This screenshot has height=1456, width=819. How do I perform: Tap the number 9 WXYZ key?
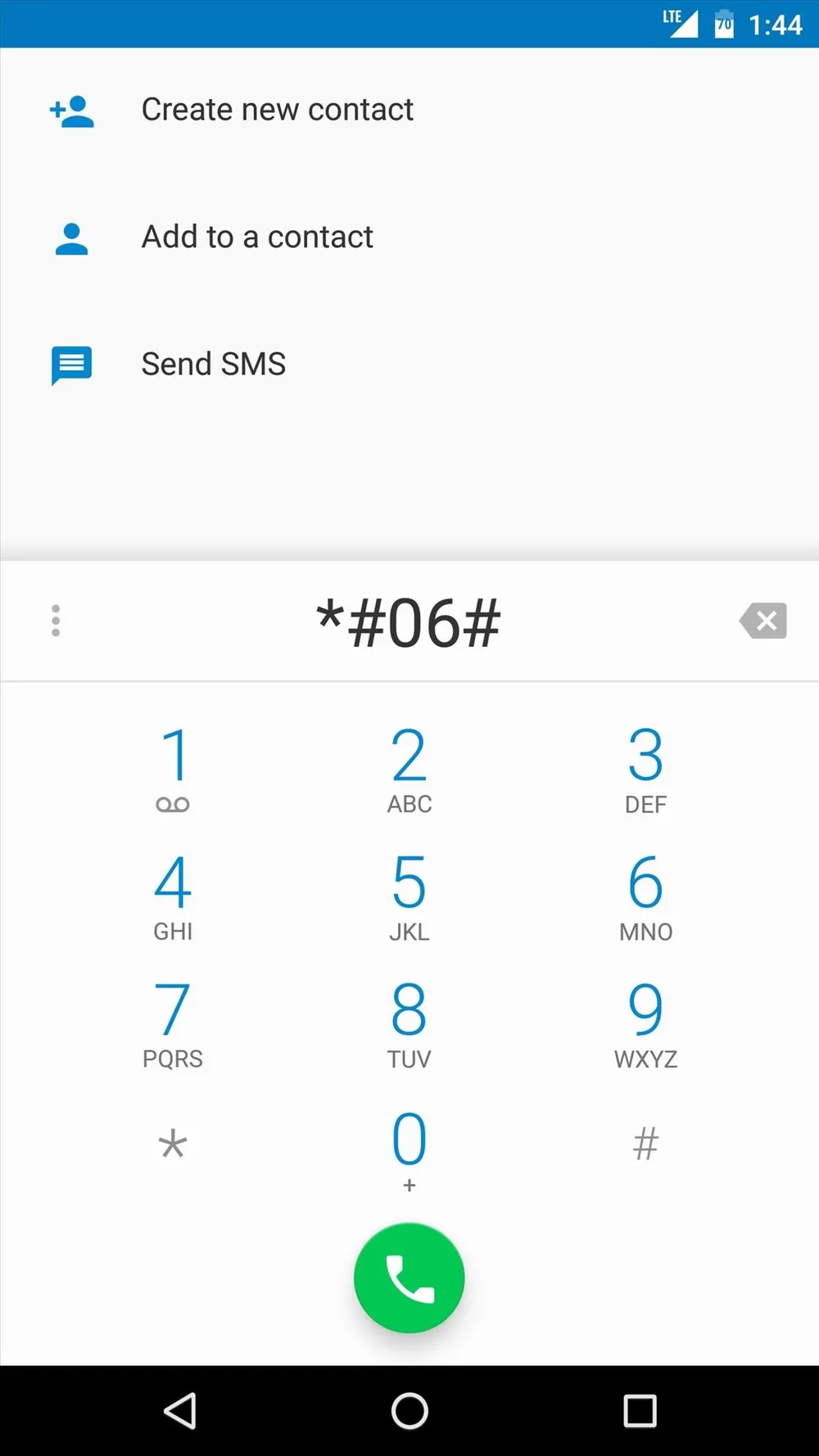tap(645, 1022)
